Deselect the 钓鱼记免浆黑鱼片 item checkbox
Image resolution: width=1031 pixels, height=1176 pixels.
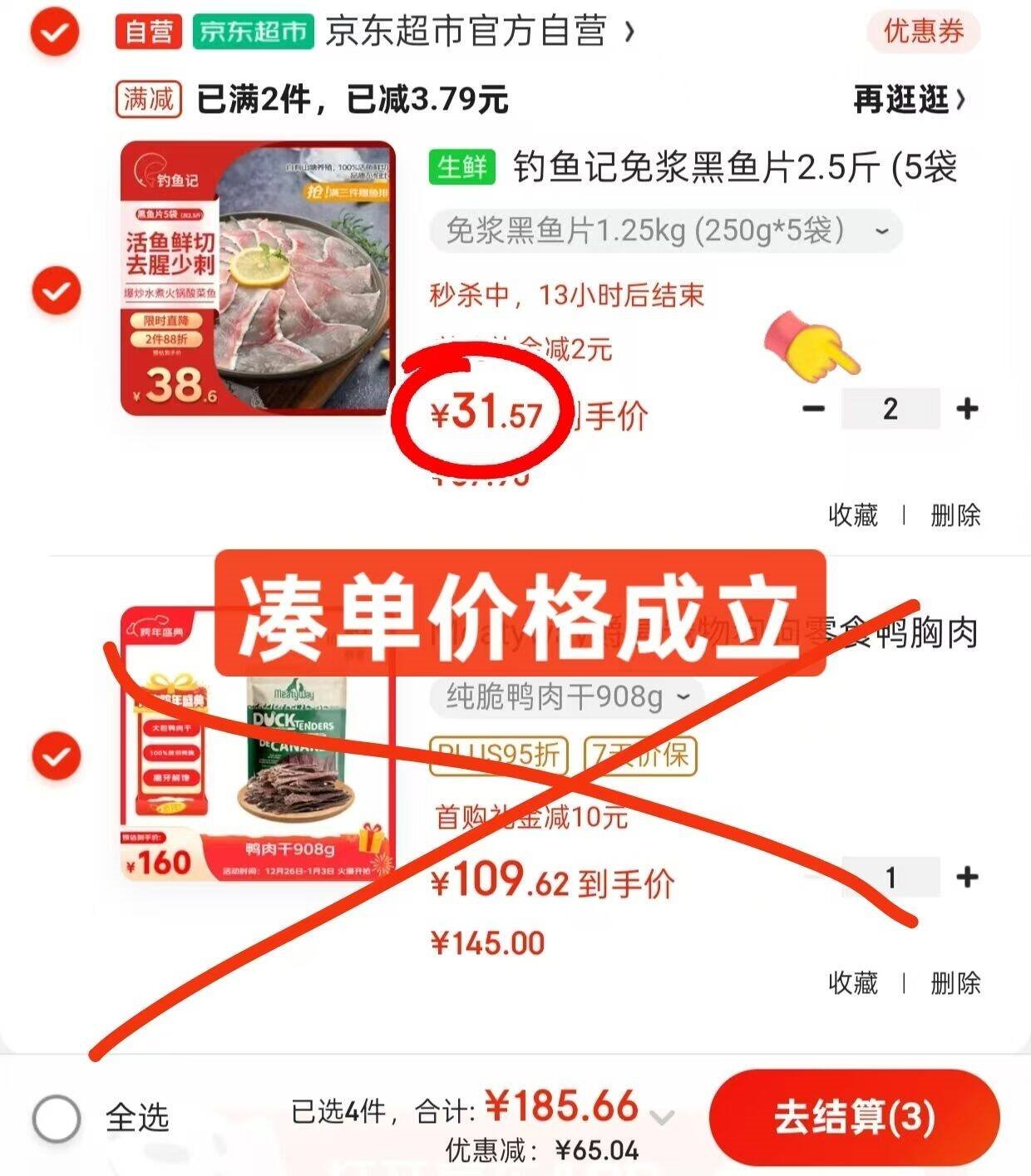(x=56, y=291)
